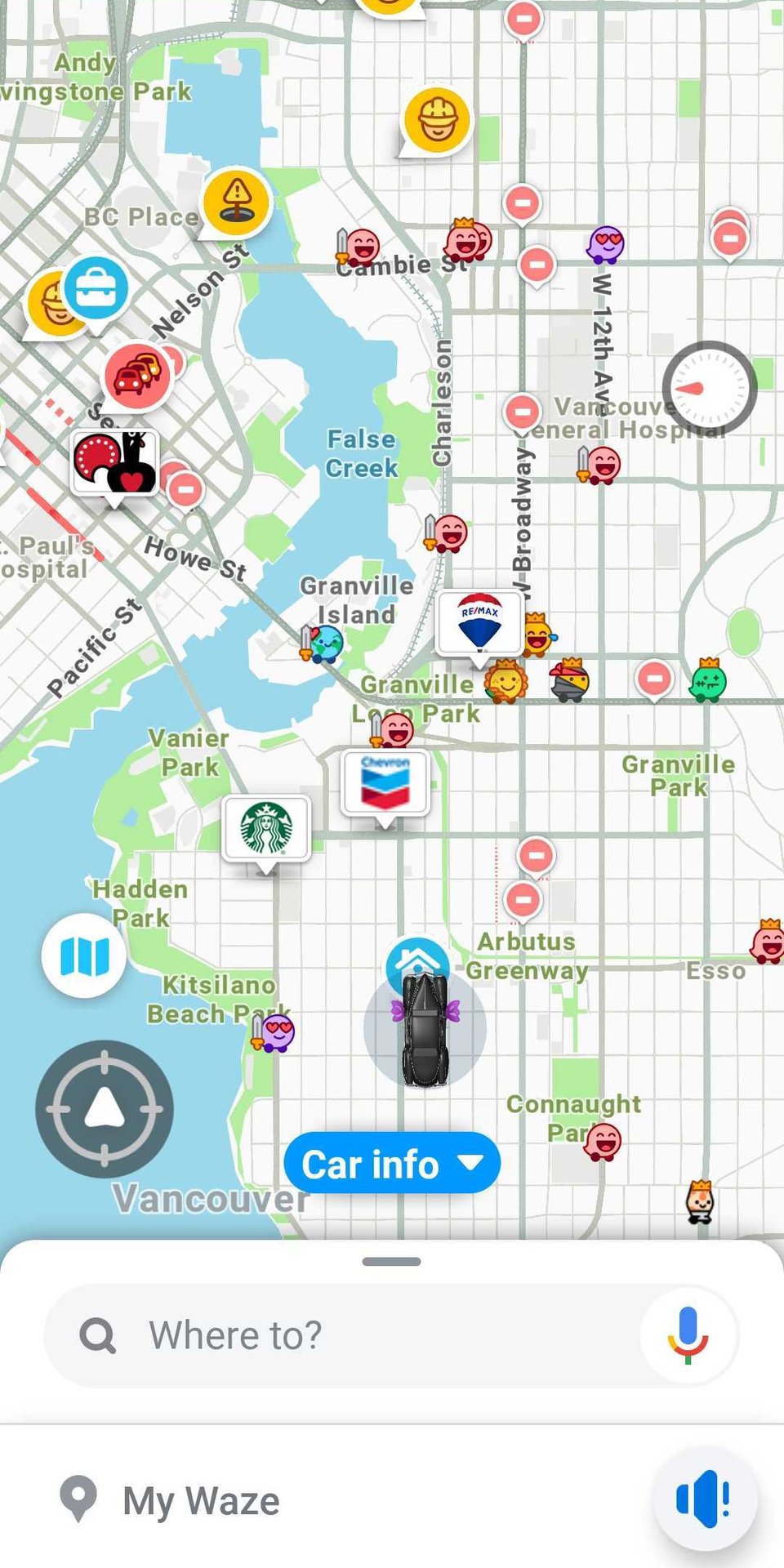View the heavy traffic report marker
Screen dimensions: 784x1568
tap(137, 376)
